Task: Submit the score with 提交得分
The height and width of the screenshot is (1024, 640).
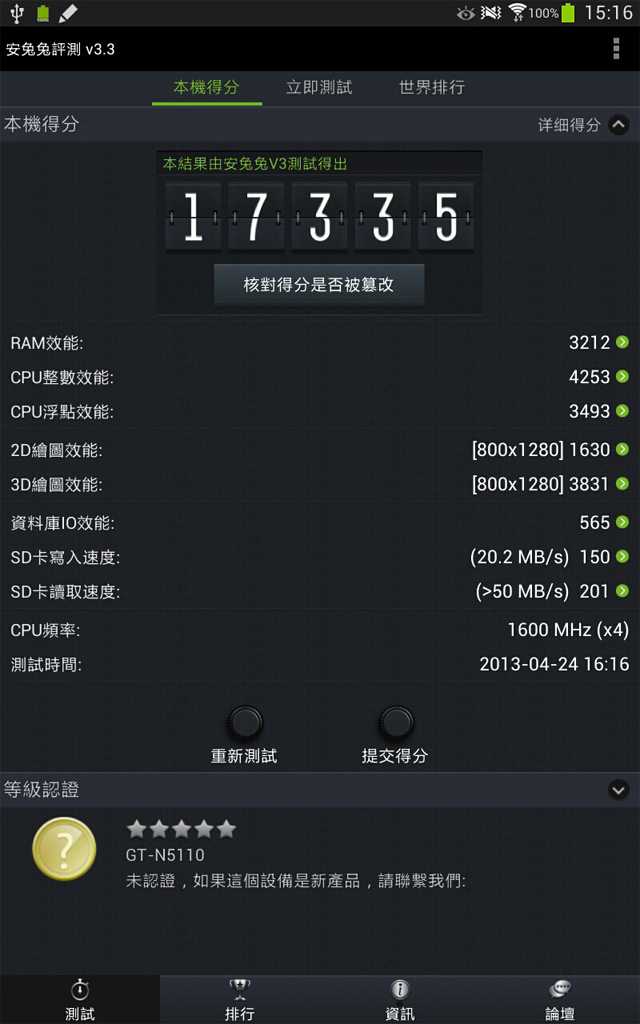Action: coord(395,734)
